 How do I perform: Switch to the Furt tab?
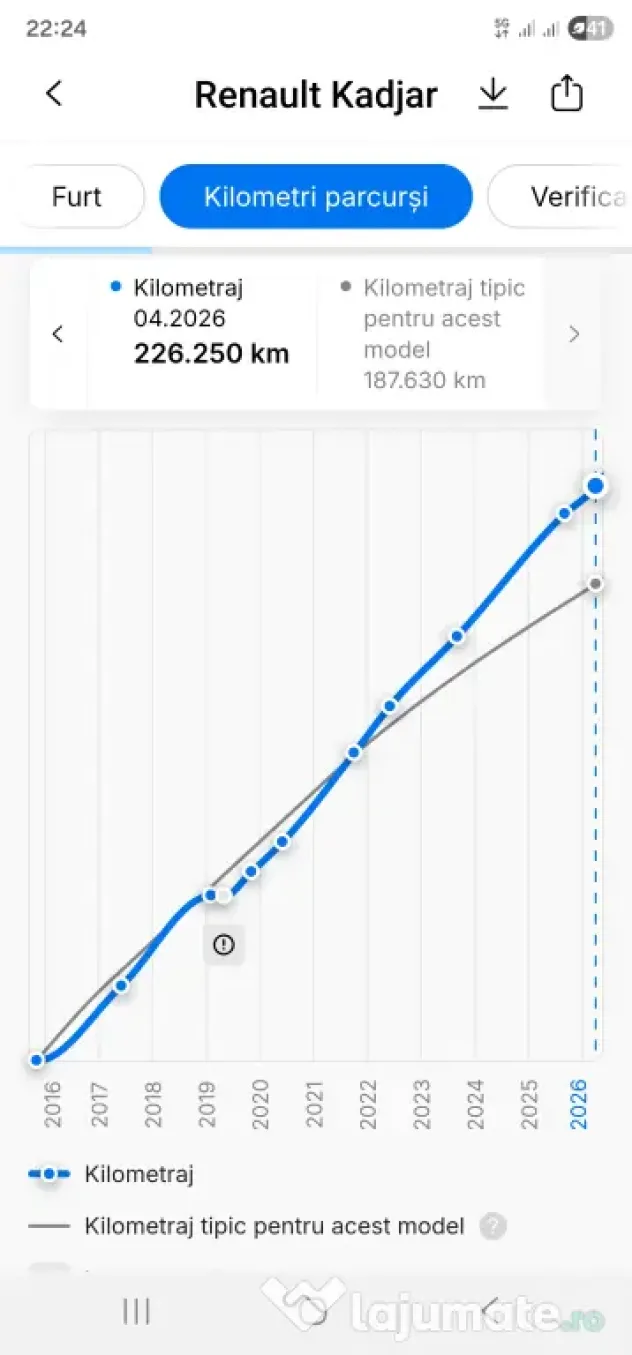pos(77,197)
